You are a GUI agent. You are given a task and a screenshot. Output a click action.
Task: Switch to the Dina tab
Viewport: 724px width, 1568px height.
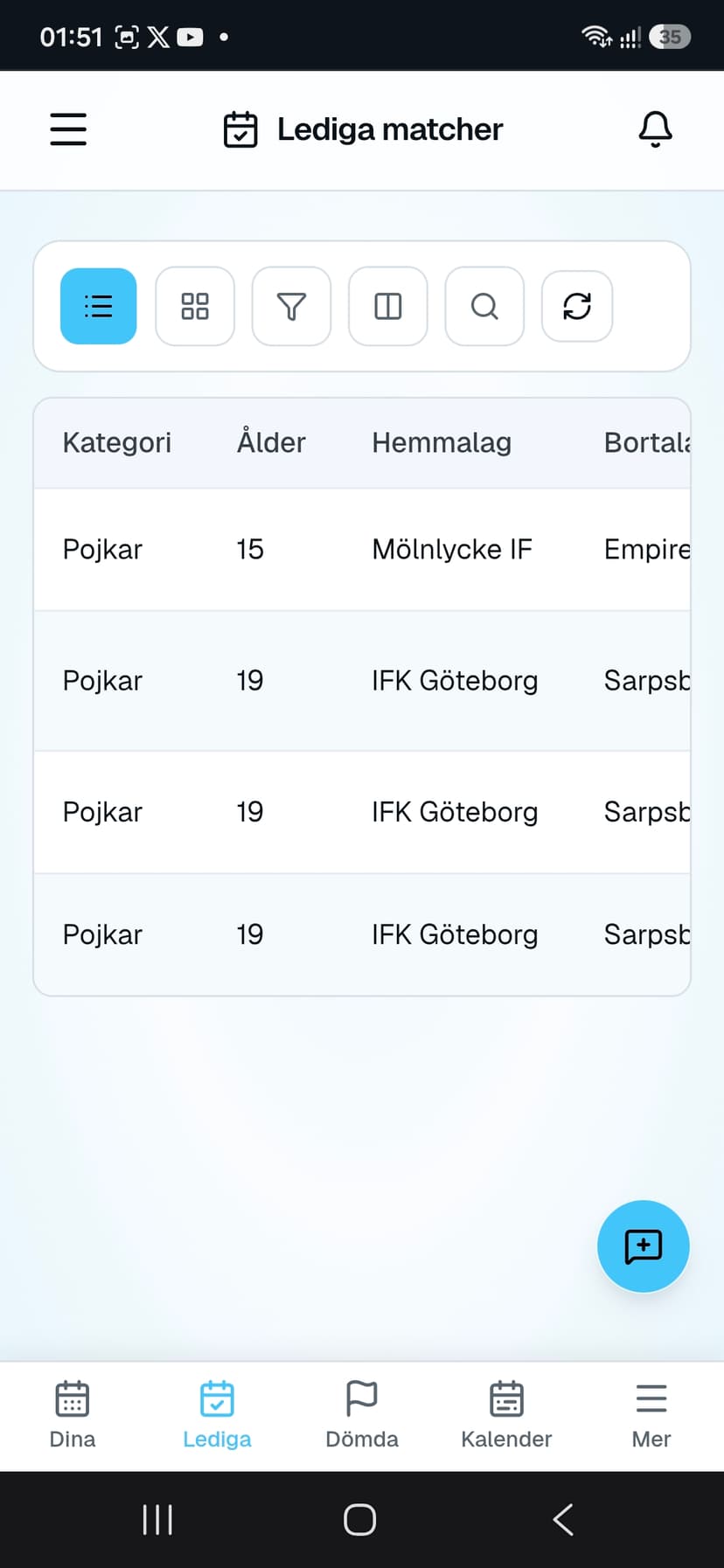tap(73, 1415)
